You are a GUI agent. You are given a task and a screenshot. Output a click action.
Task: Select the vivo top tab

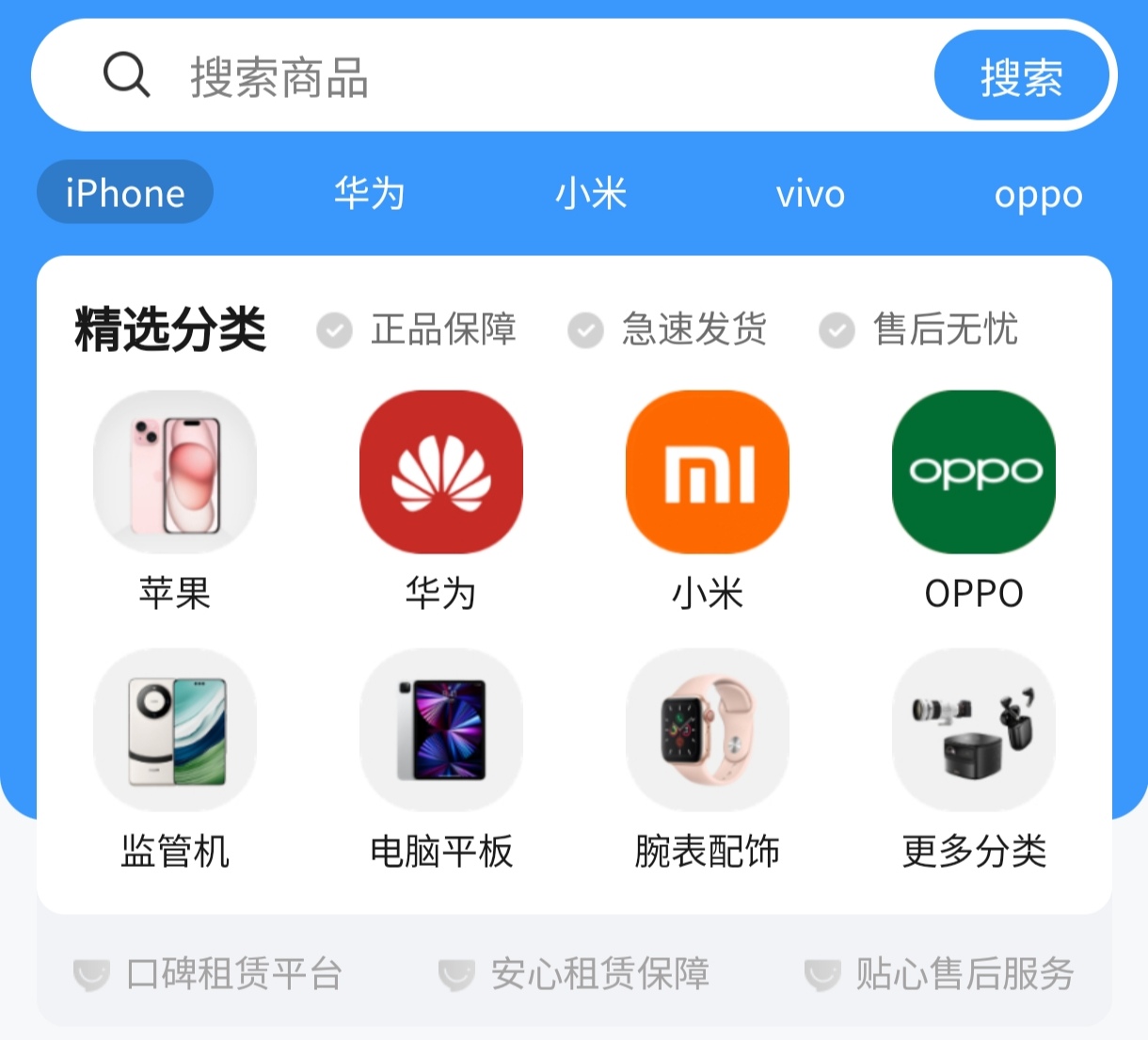pyautogui.click(x=810, y=194)
